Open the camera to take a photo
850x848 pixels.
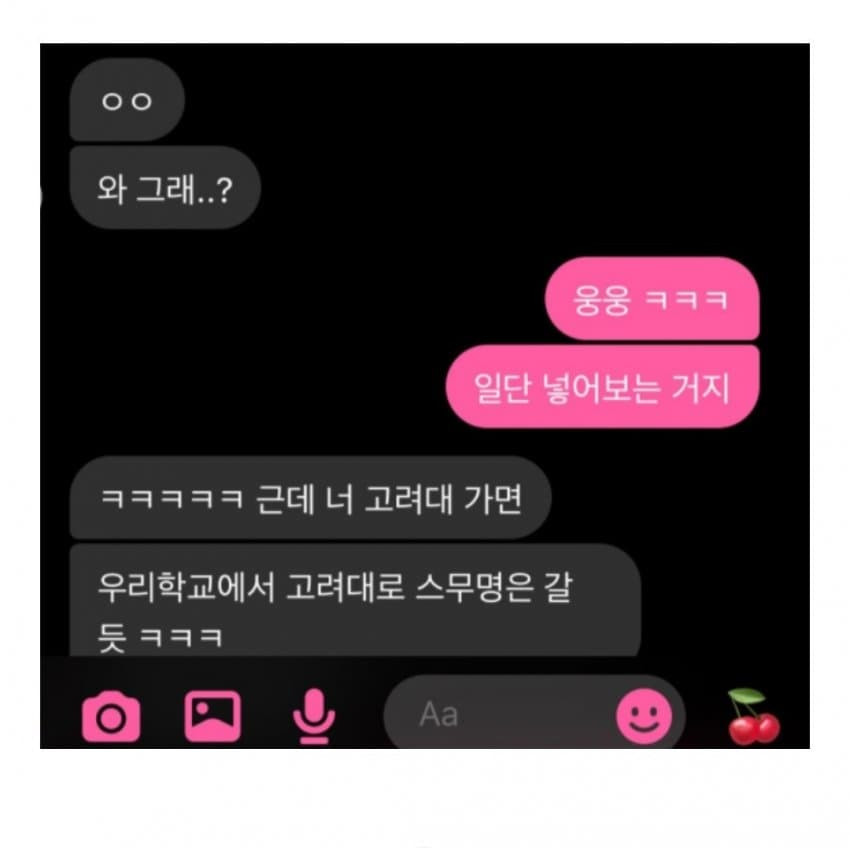point(111,716)
